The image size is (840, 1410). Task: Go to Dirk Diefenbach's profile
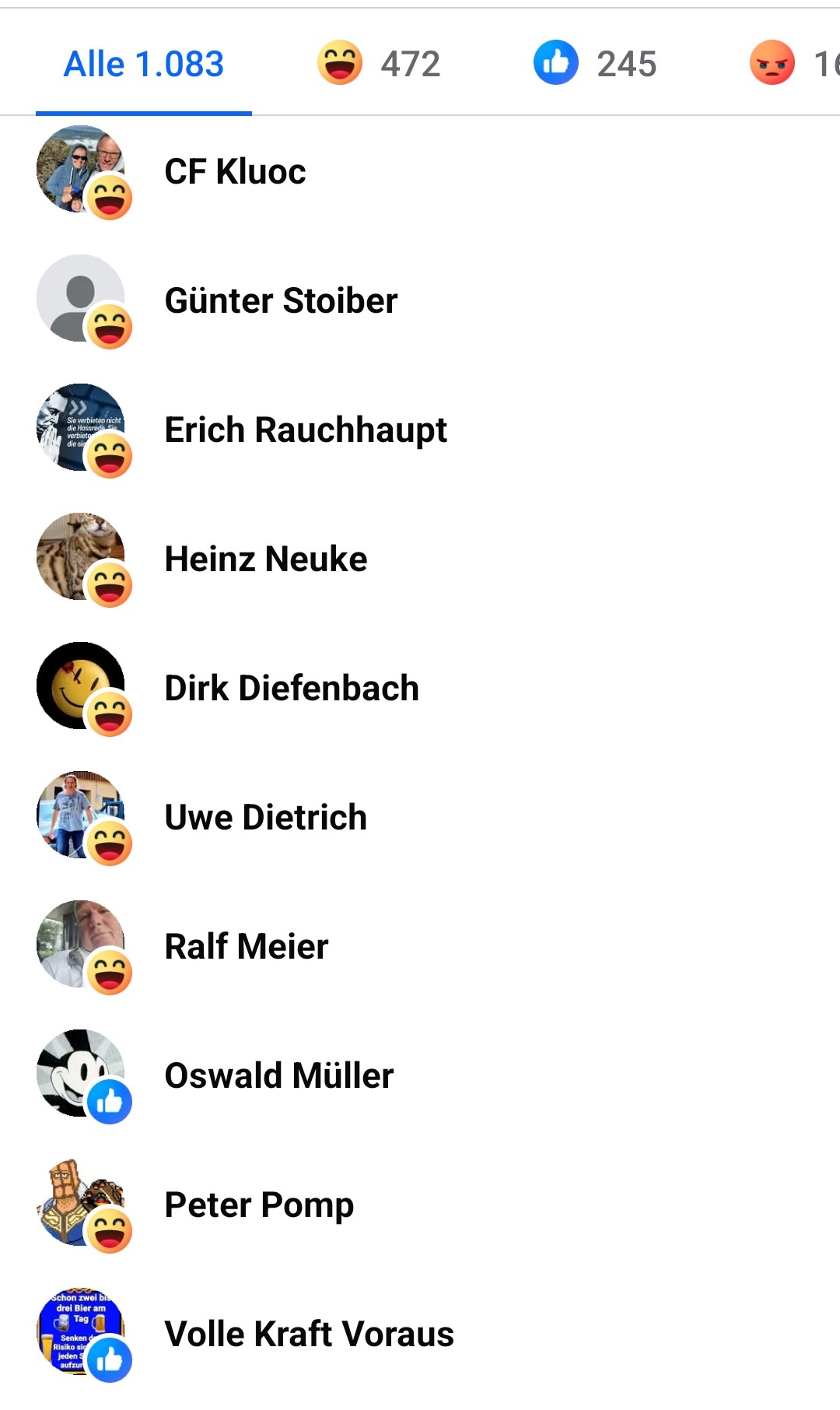(x=292, y=688)
